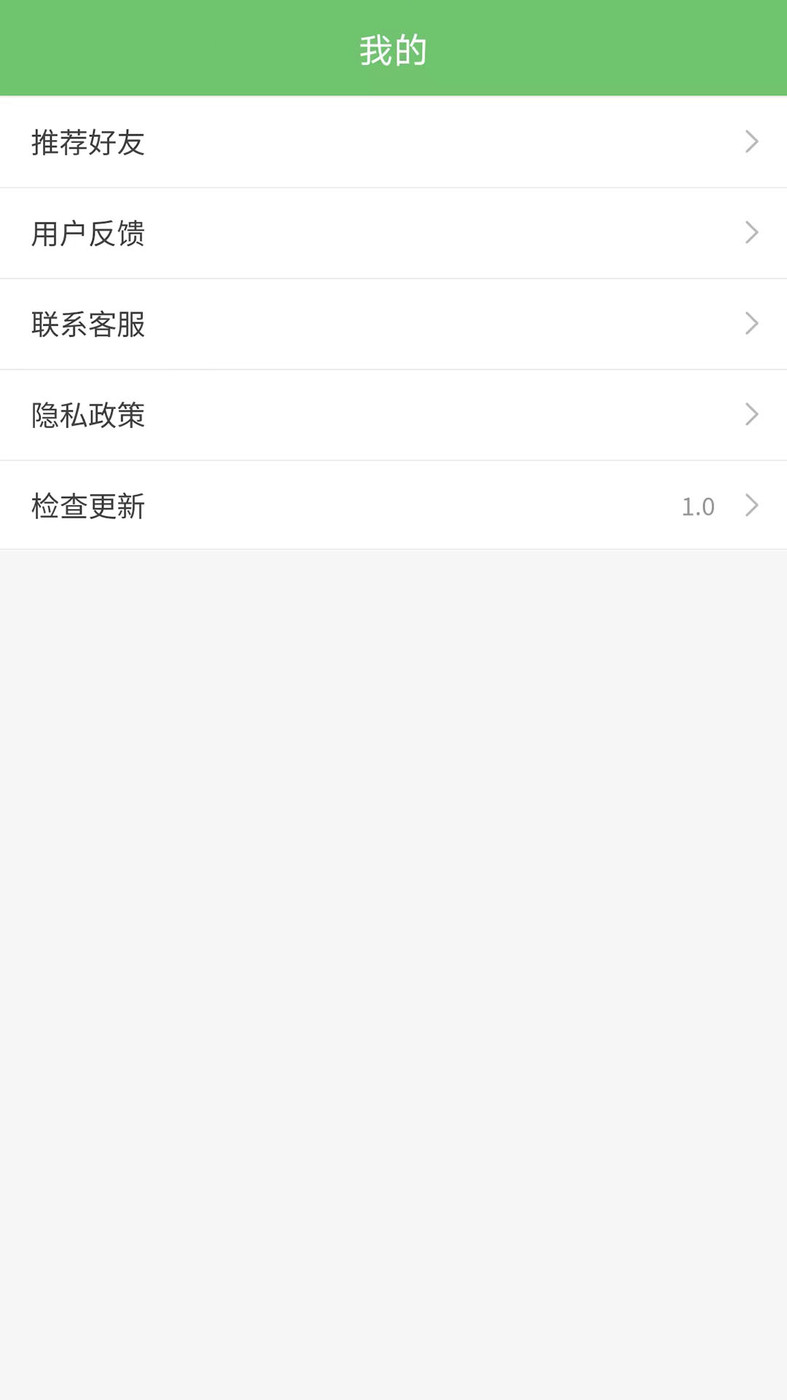Click the 推荐好友 row text label
This screenshot has height=1400, width=787.
coord(89,142)
